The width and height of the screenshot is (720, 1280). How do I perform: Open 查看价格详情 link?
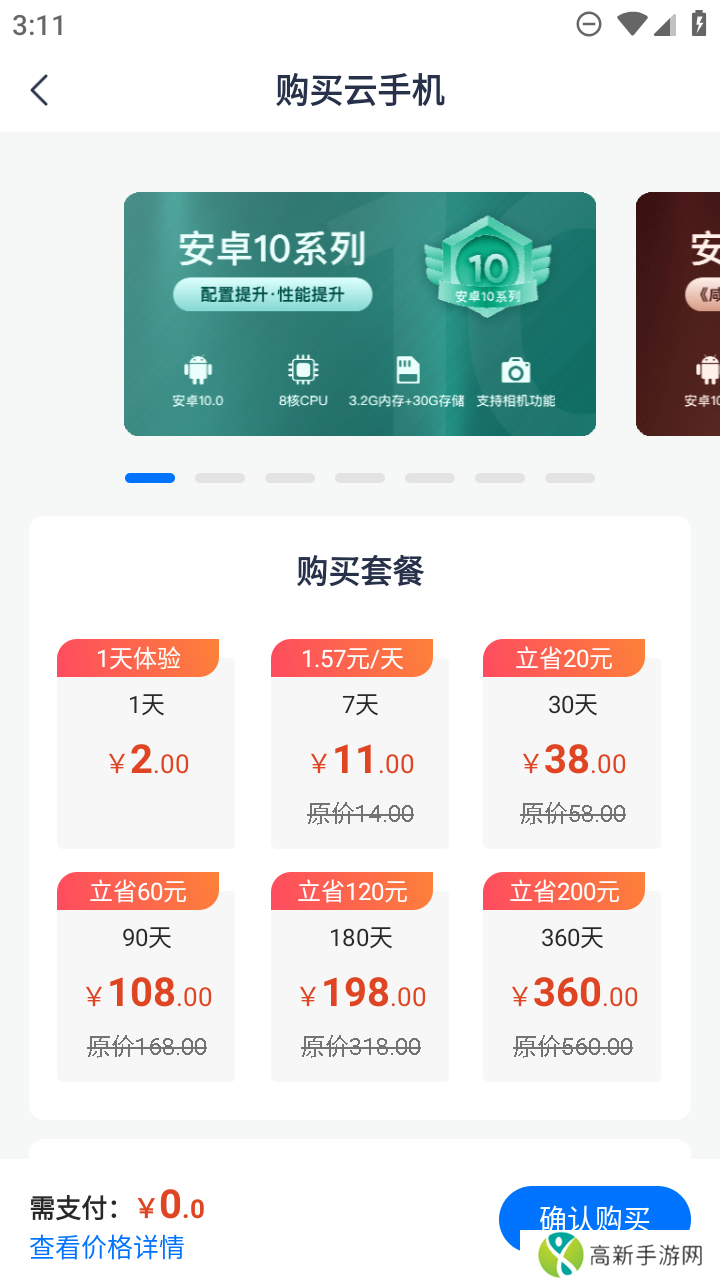[107, 1247]
